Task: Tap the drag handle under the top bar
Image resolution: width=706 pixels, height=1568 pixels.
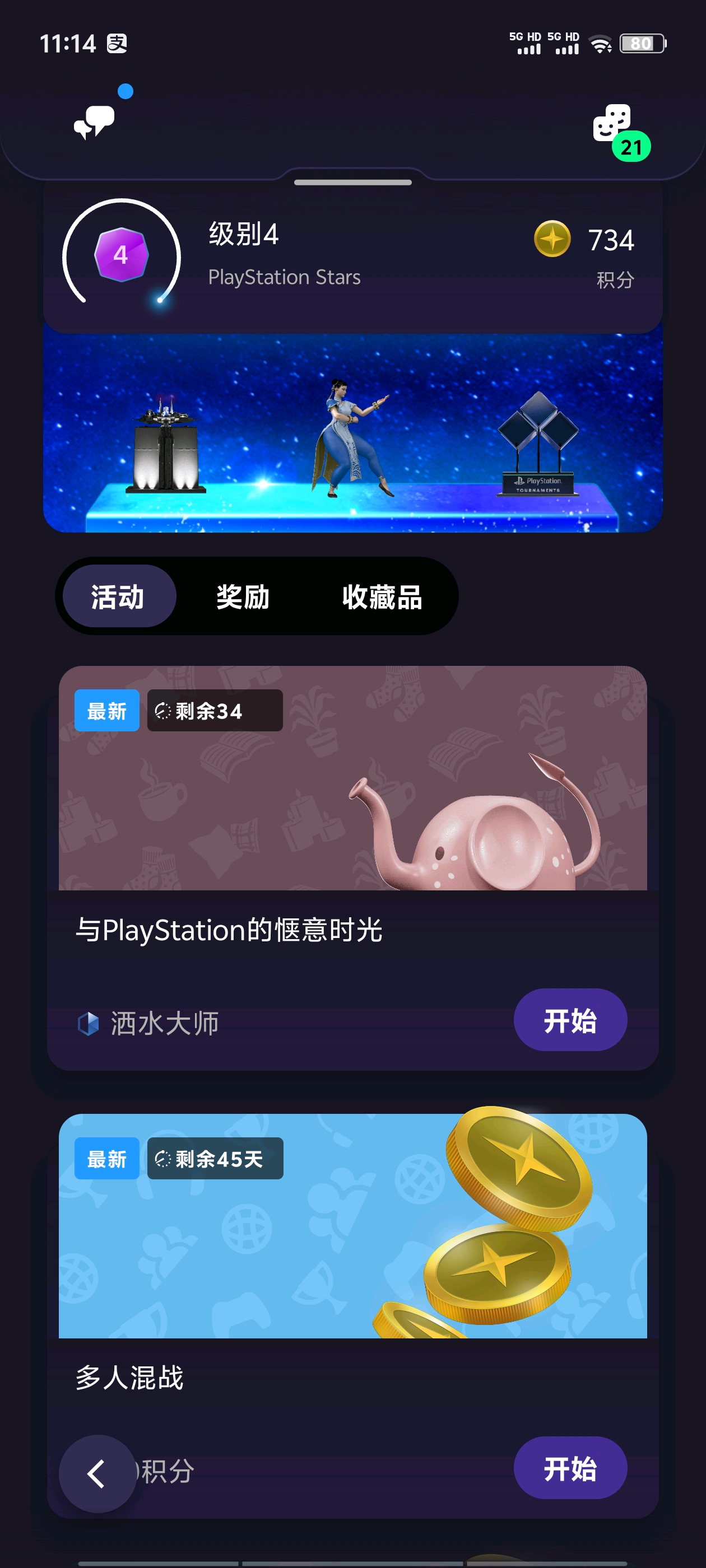Action: [x=352, y=182]
